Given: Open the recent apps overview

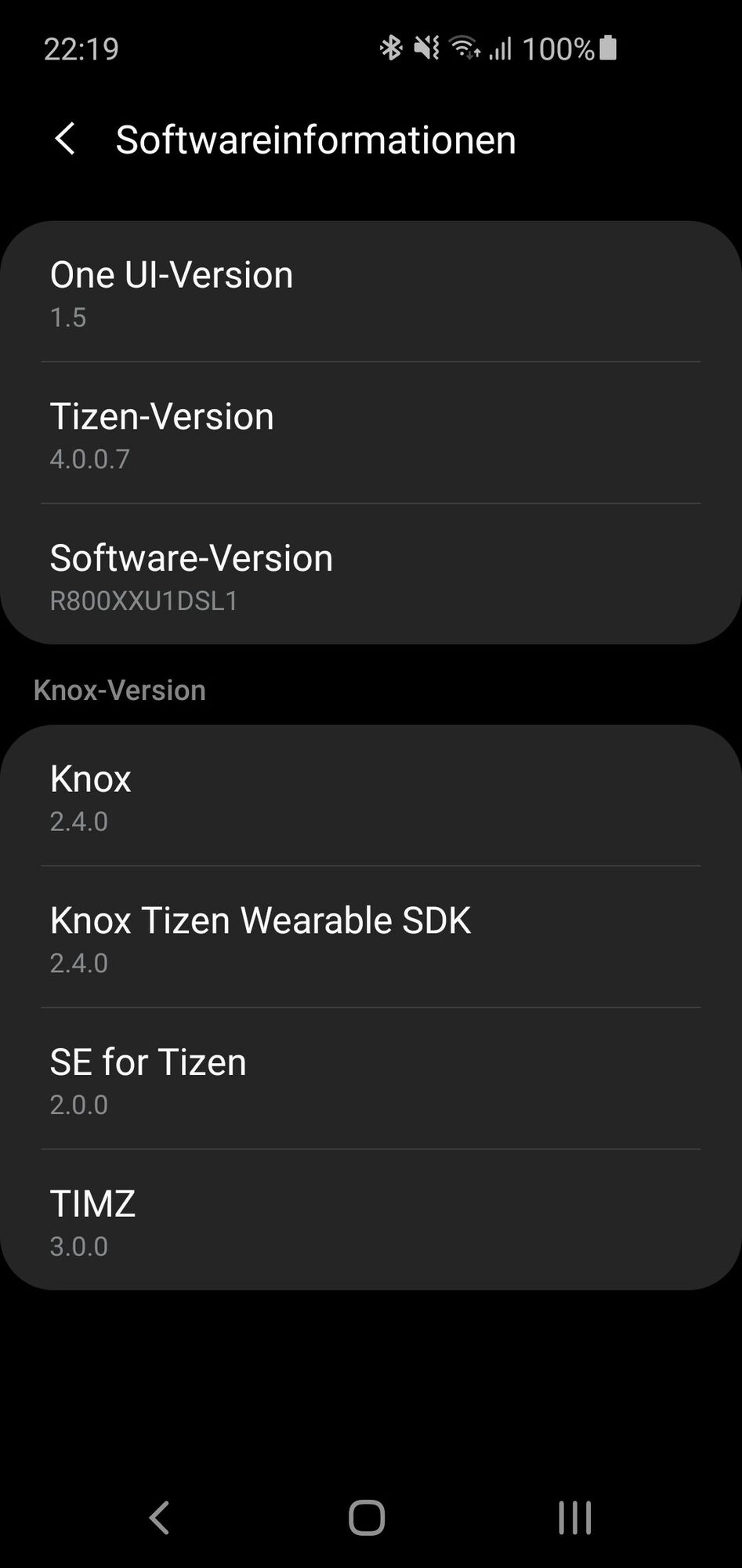Looking at the screenshot, I should pos(574,1517).
